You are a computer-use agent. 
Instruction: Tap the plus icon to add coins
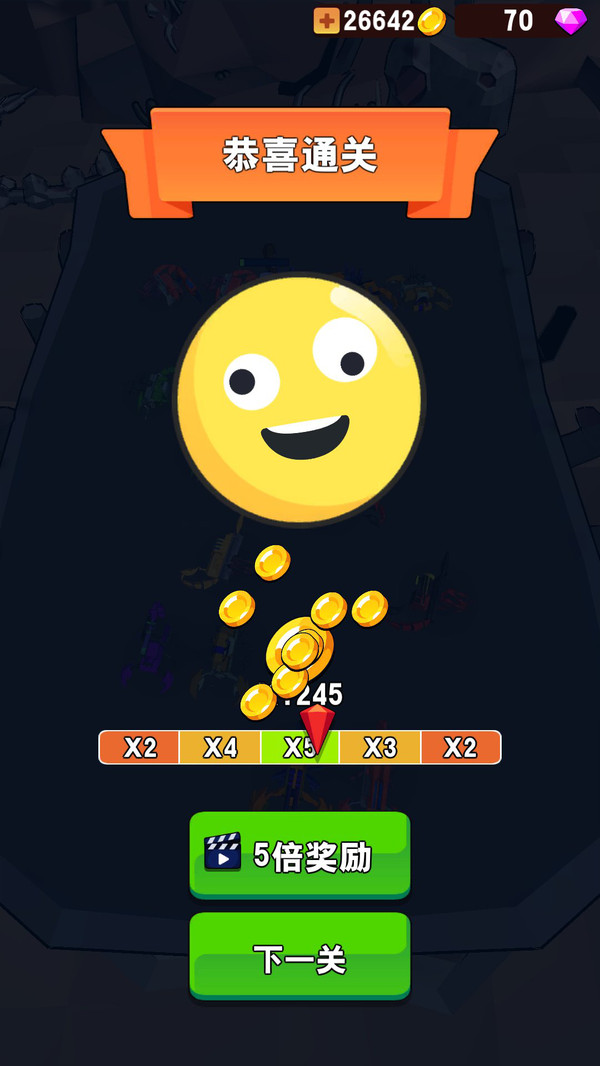(326, 21)
